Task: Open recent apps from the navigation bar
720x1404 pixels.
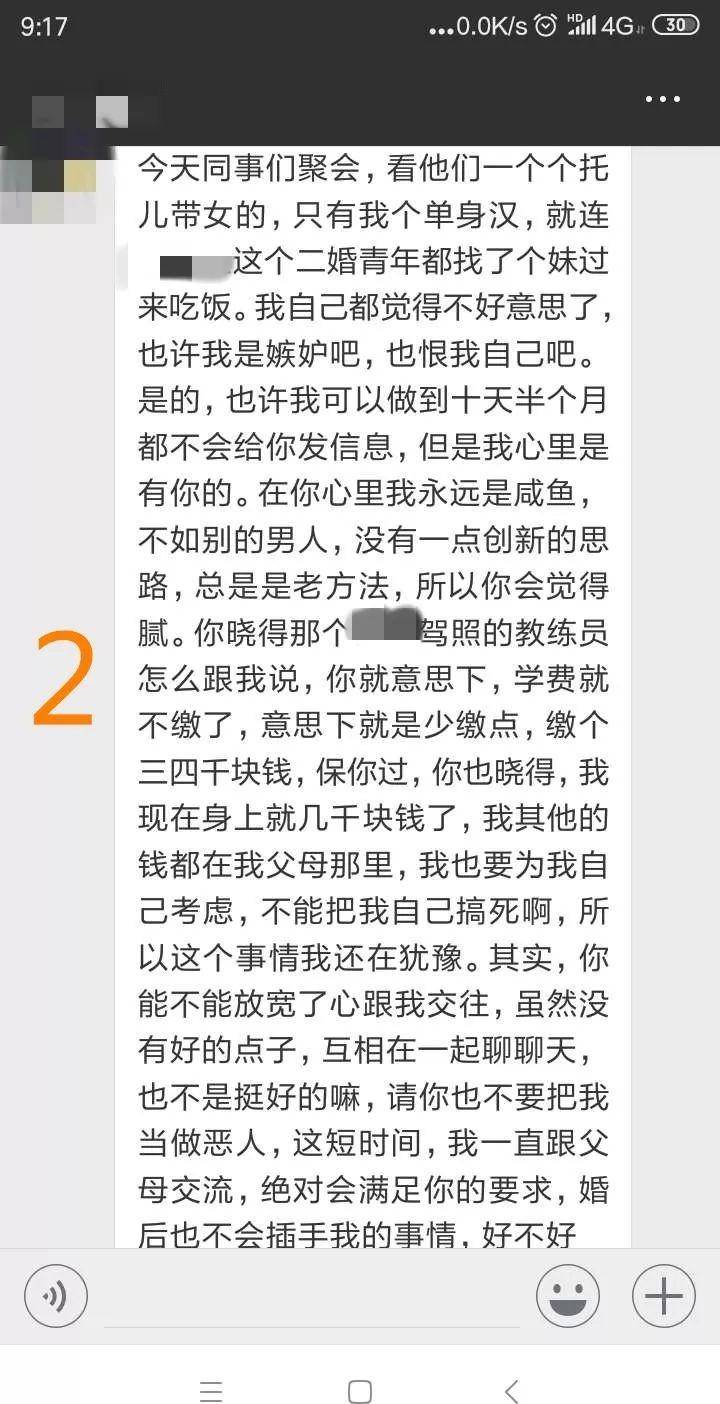Action: [210, 1391]
